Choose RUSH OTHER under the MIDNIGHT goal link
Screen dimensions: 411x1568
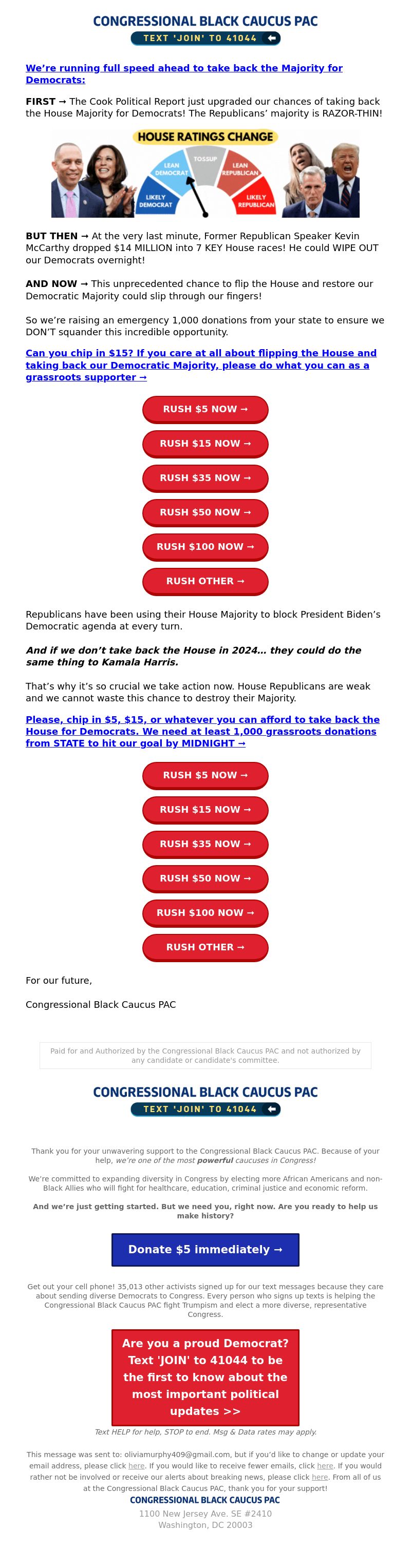click(205, 947)
